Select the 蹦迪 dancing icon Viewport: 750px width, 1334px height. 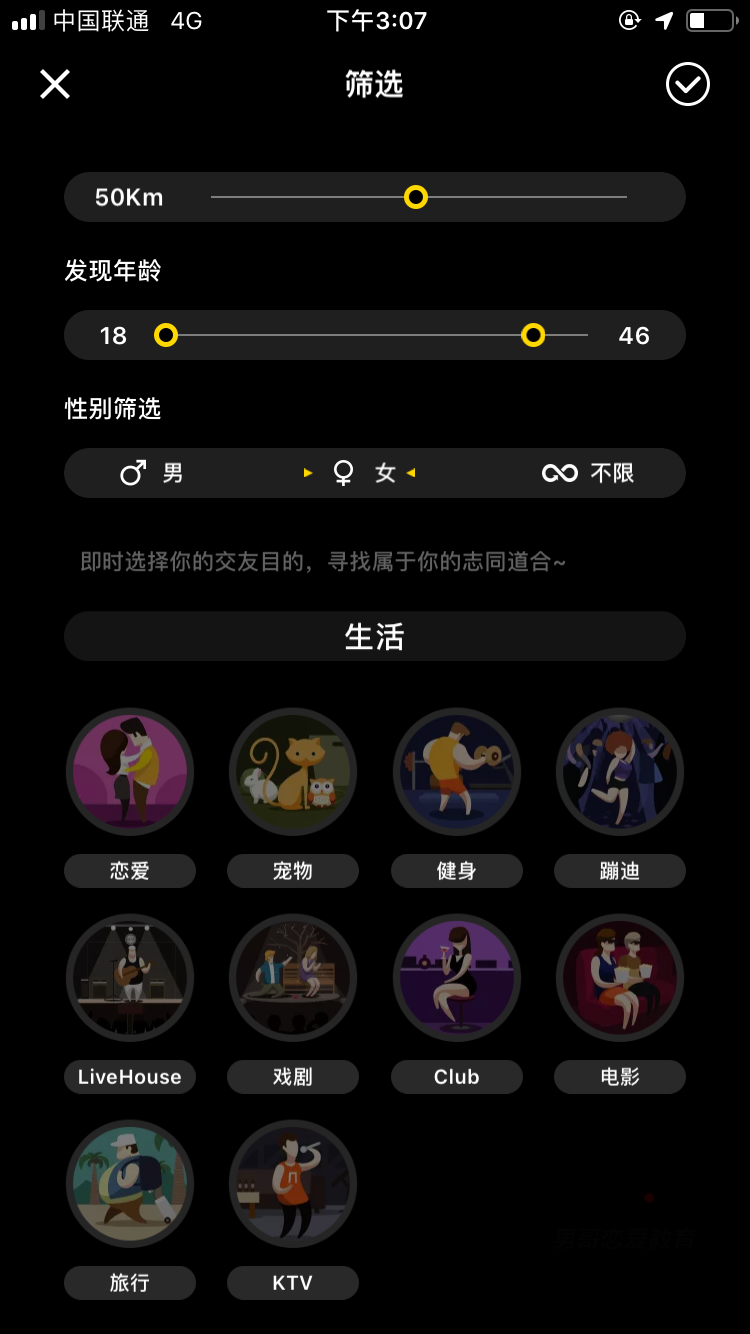[619, 772]
